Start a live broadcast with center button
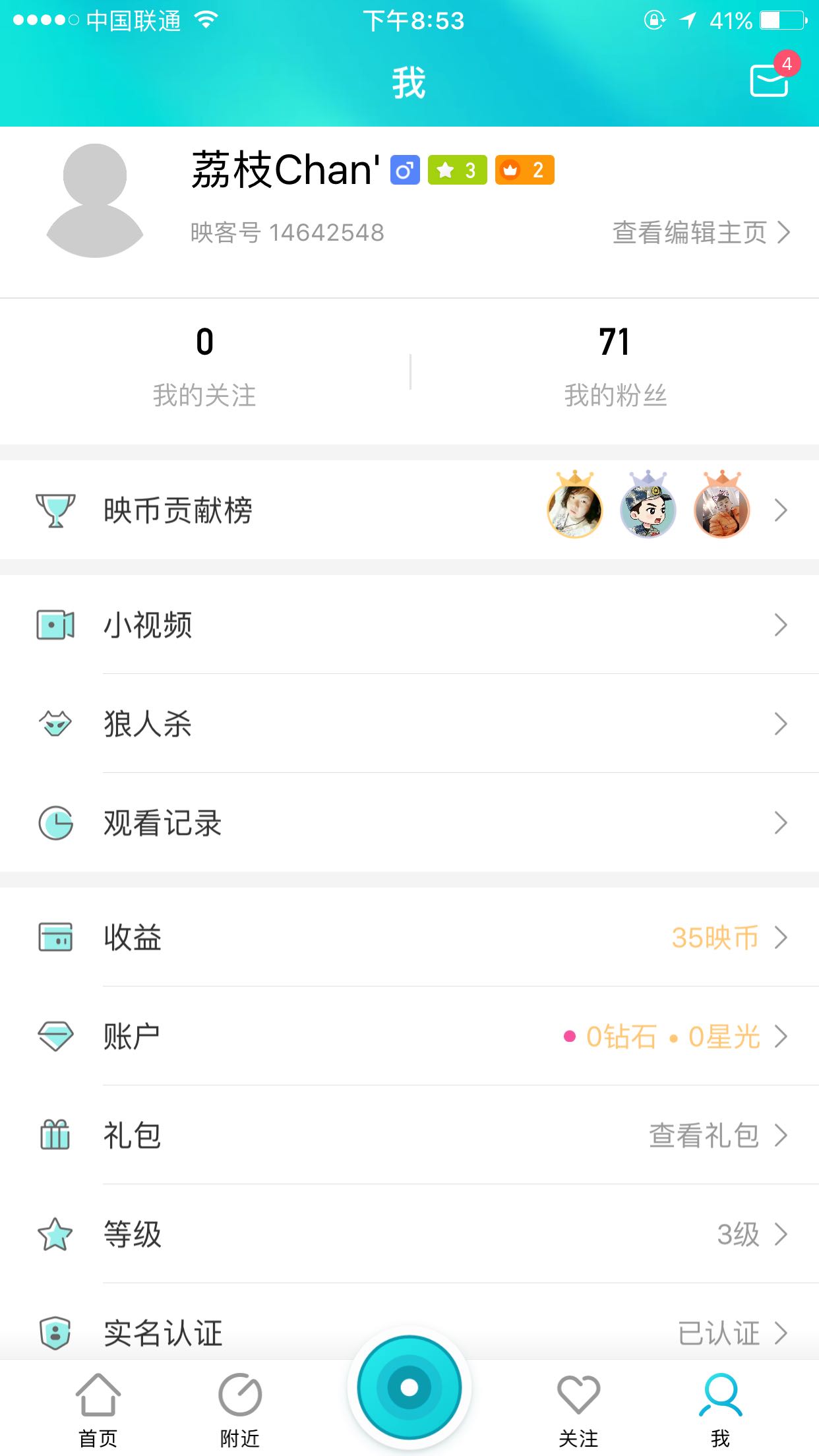The image size is (819, 1456). point(409,1387)
